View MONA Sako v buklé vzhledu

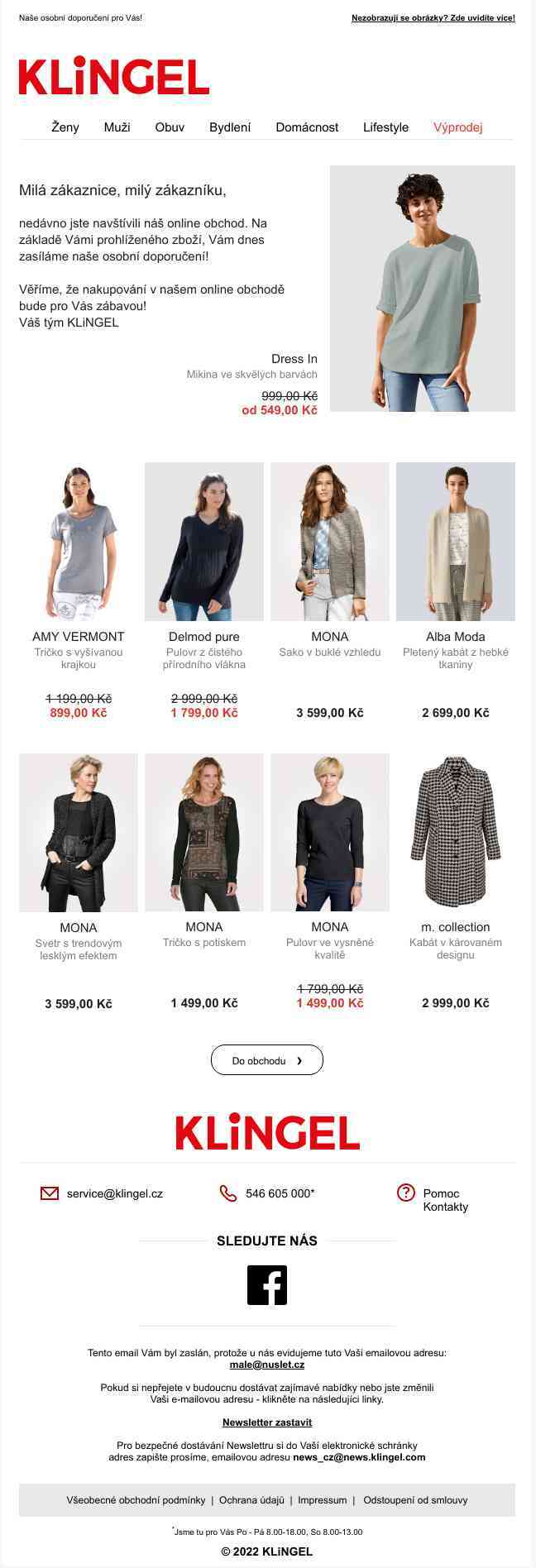pyautogui.click(x=330, y=542)
